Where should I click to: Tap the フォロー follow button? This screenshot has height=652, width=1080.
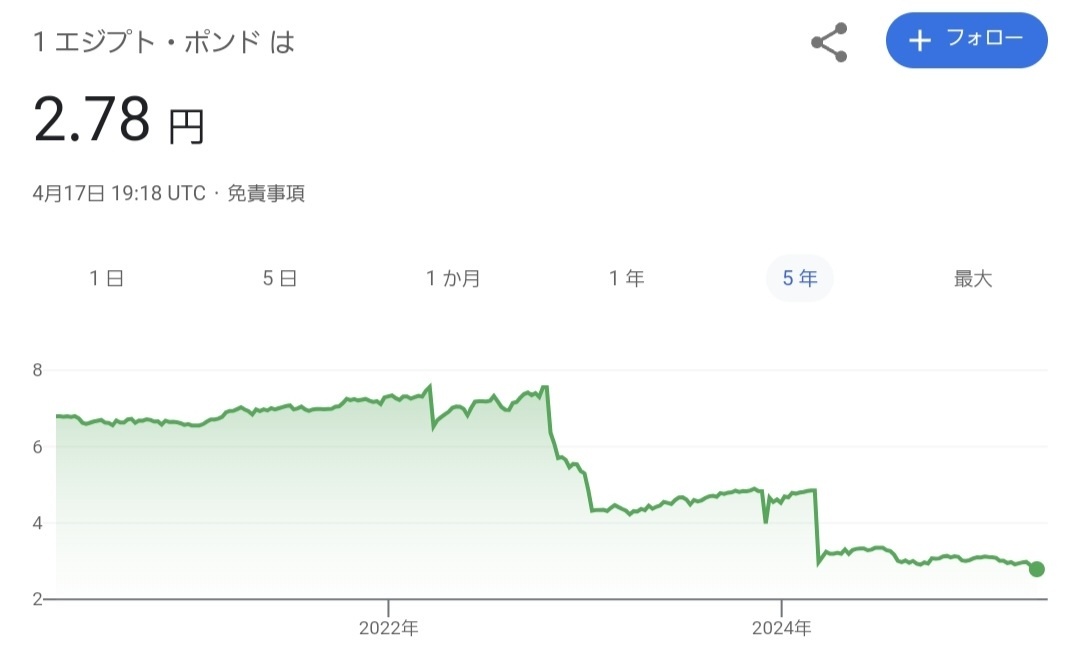tap(966, 40)
